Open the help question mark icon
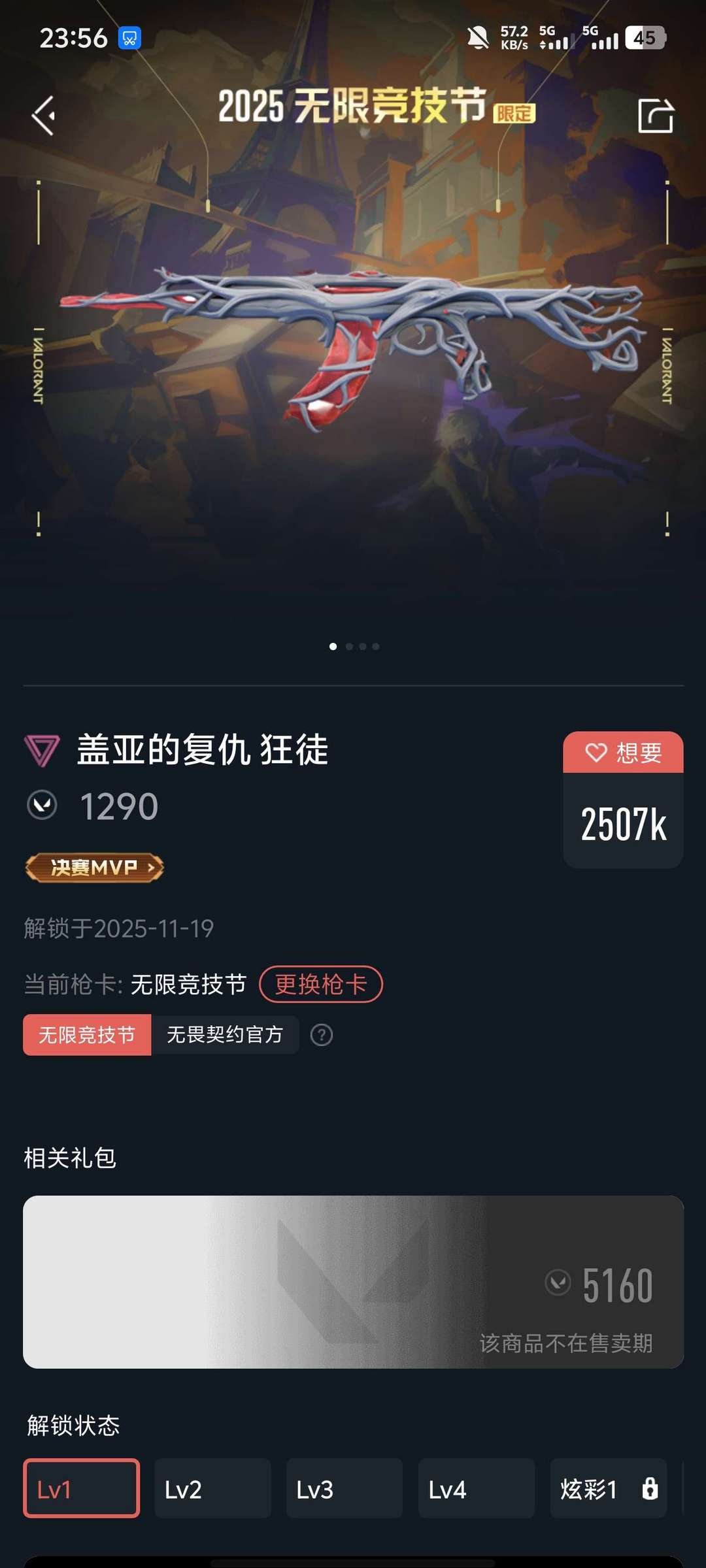Image resolution: width=706 pixels, height=1568 pixels. click(322, 1035)
